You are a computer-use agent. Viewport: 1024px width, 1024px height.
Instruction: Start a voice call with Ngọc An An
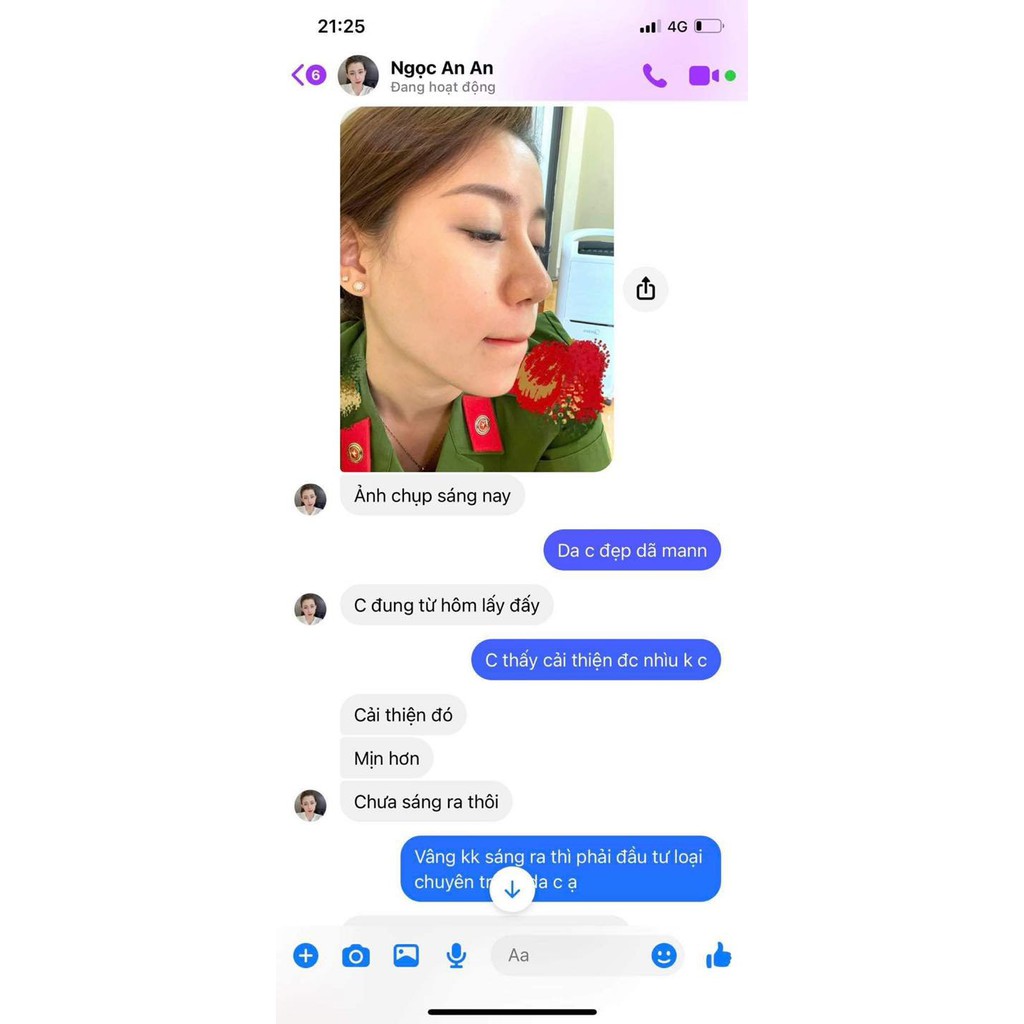[x=654, y=76]
